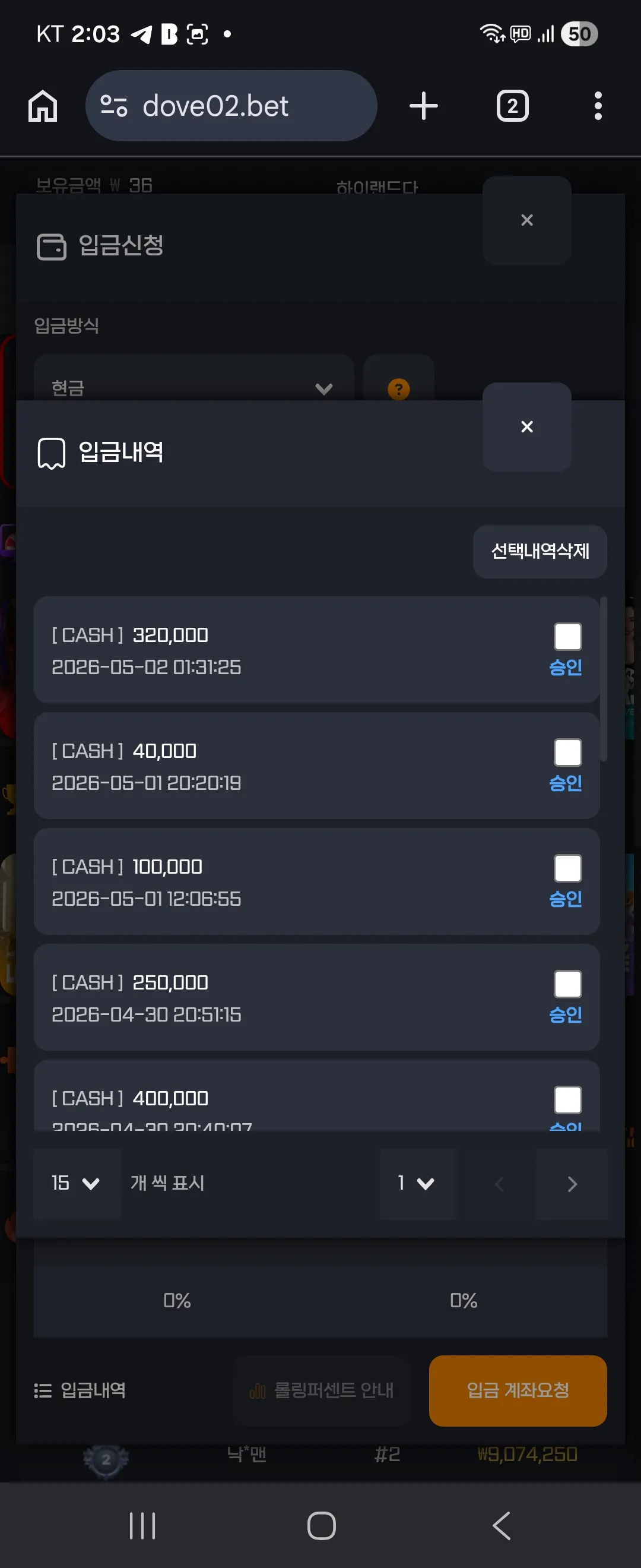Open the page number 1 dropdown

tap(417, 1183)
